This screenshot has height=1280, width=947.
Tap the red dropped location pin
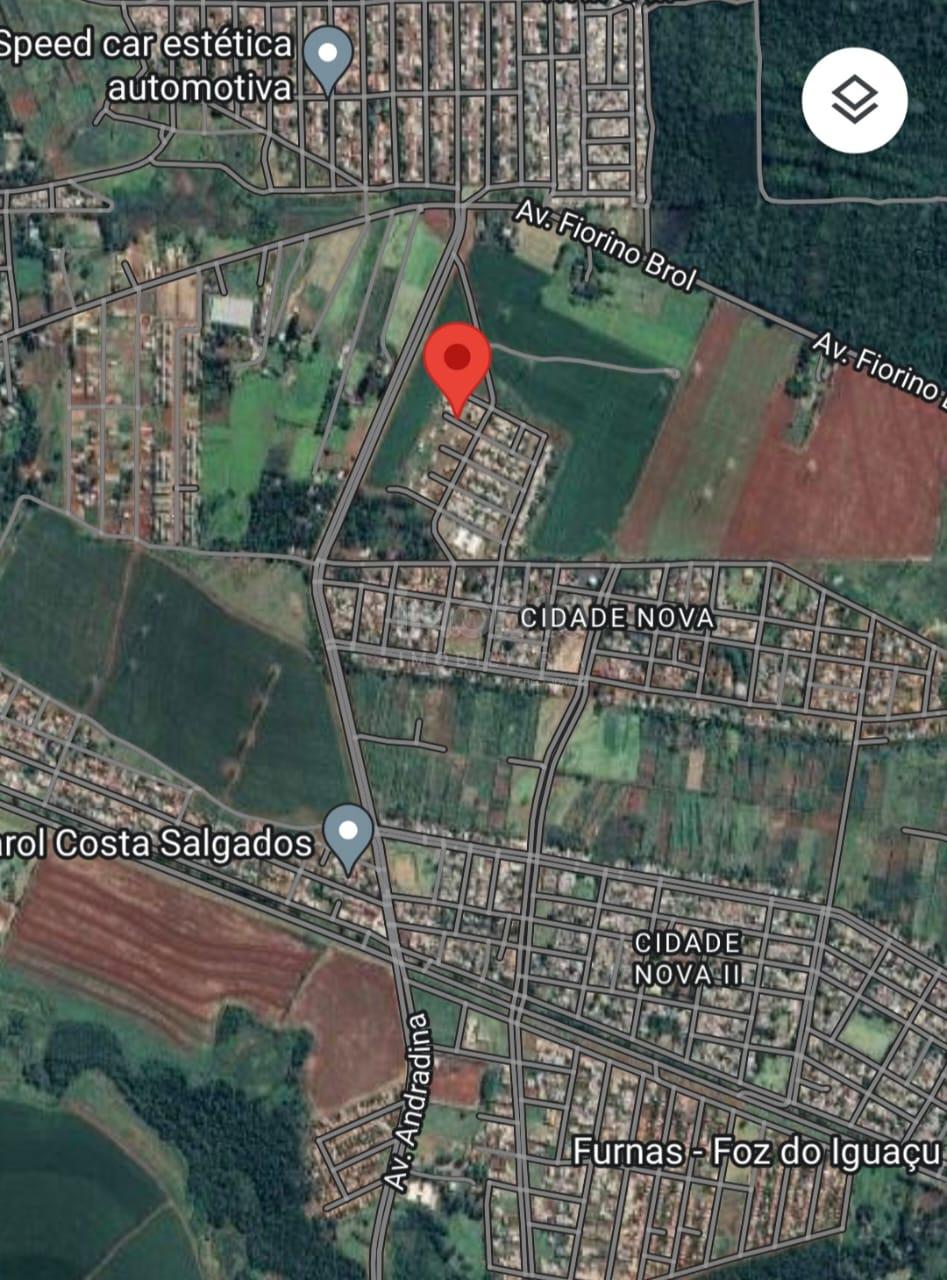(457, 361)
